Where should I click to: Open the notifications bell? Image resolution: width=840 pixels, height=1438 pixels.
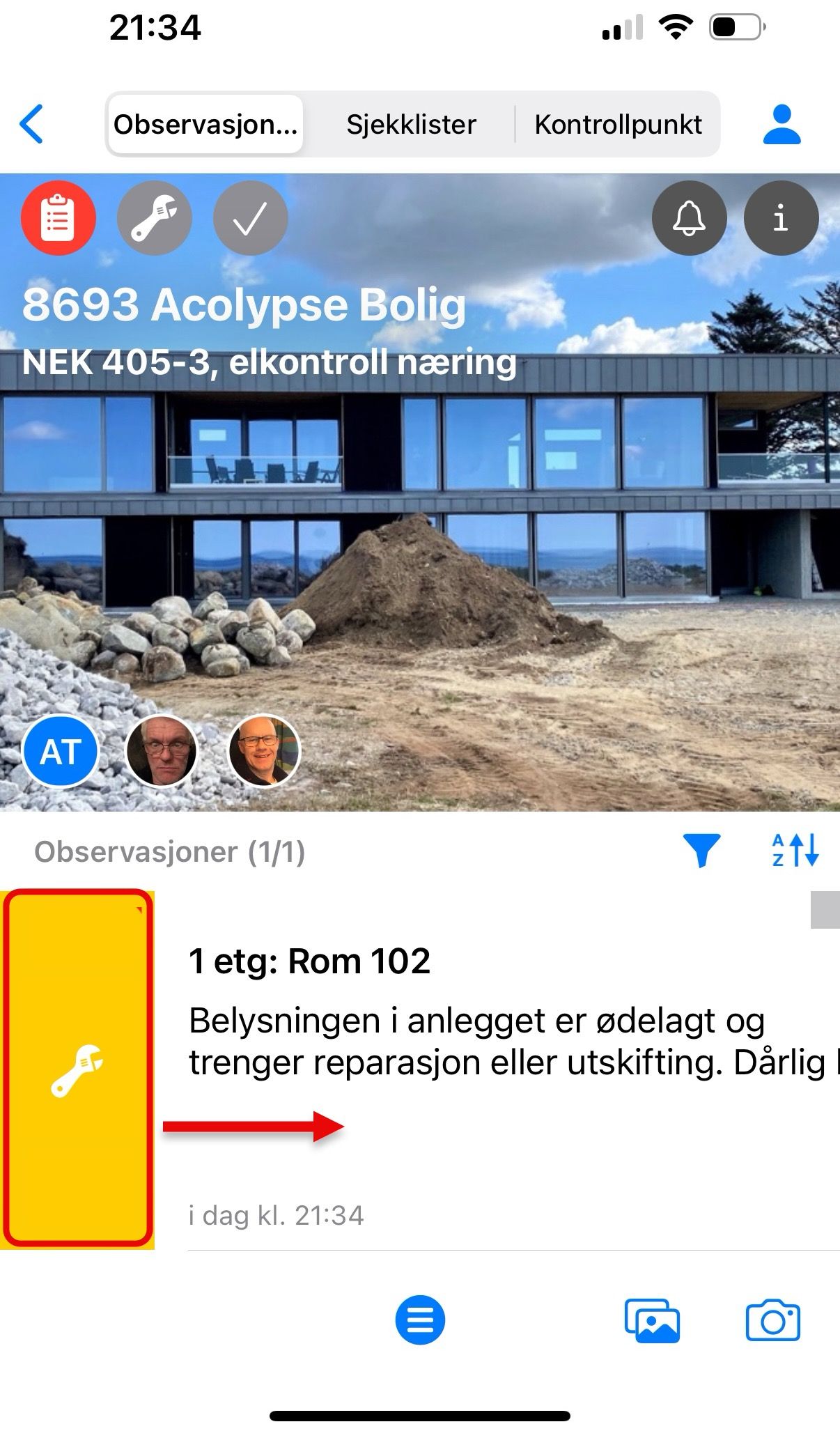(x=689, y=218)
